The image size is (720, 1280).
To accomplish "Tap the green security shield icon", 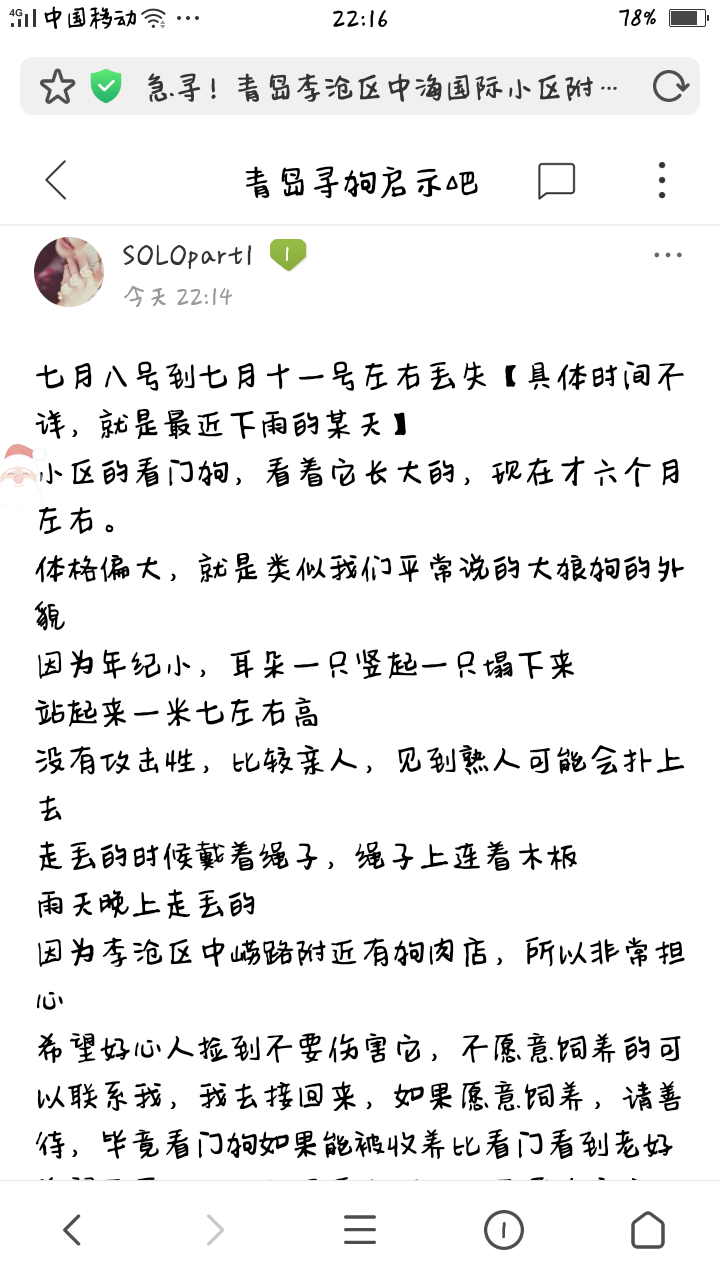I will (106, 87).
